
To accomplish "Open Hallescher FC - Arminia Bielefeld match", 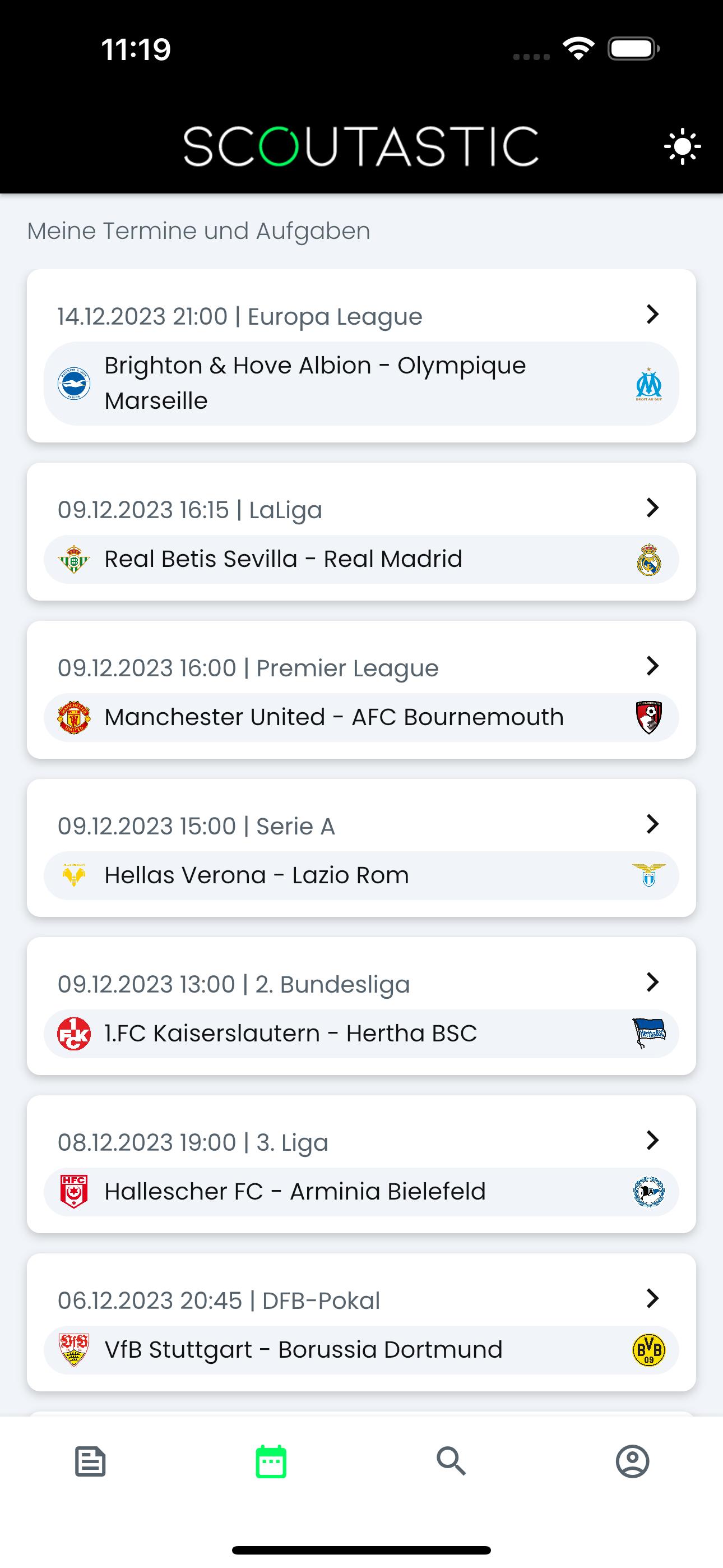I will [x=361, y=1164].
